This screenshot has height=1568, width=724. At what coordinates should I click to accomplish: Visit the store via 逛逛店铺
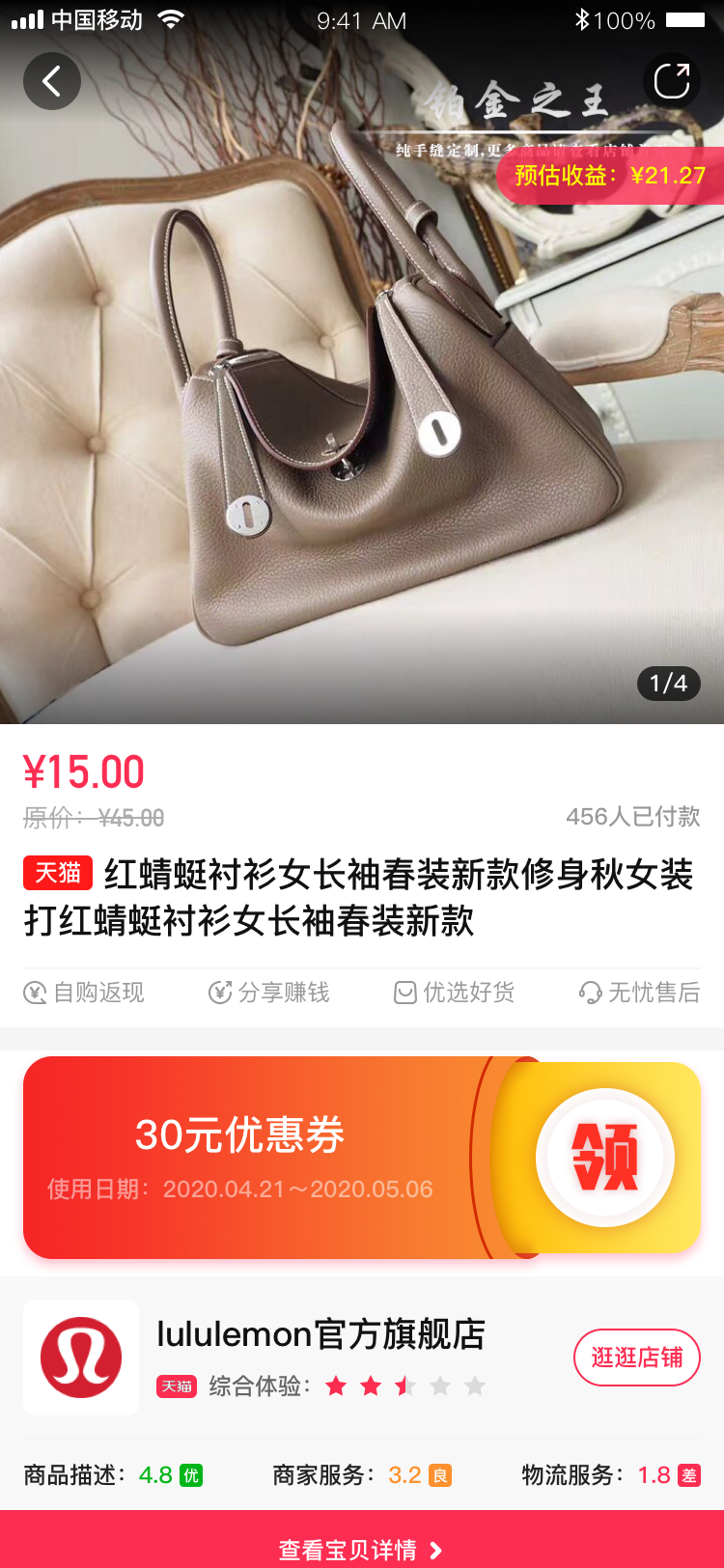click(637, 1358)
